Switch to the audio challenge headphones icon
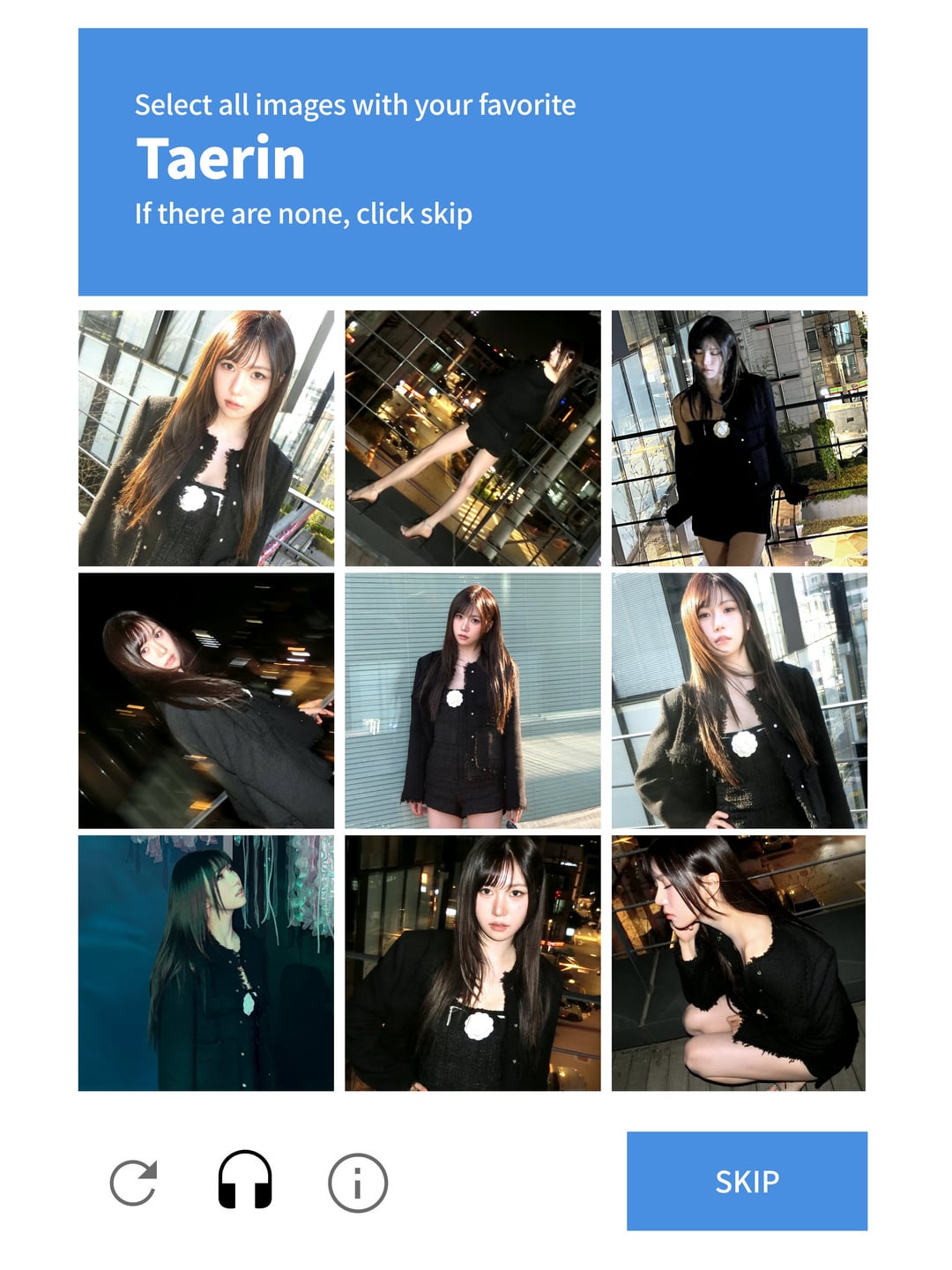 (245, 1180)
